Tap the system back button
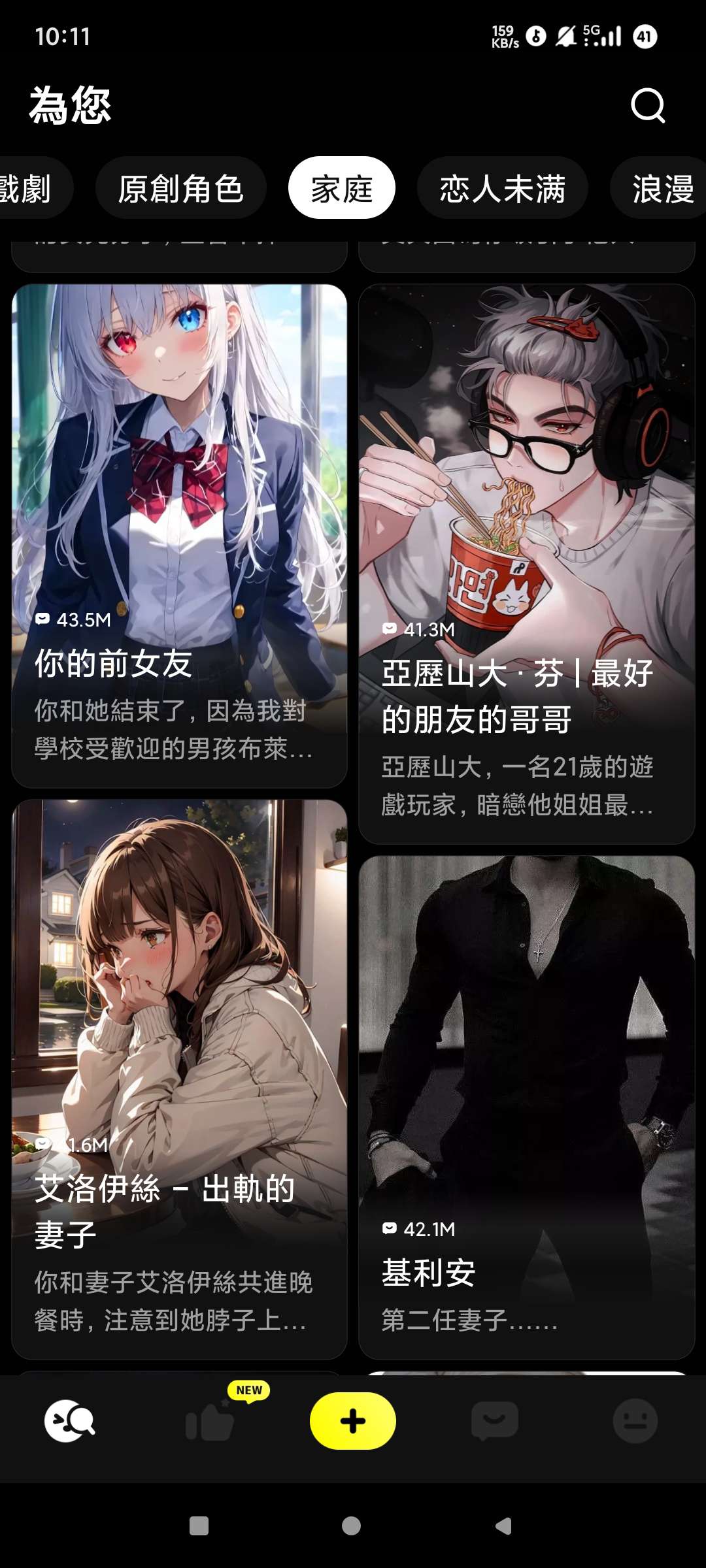 click(x=503, y=1526)
